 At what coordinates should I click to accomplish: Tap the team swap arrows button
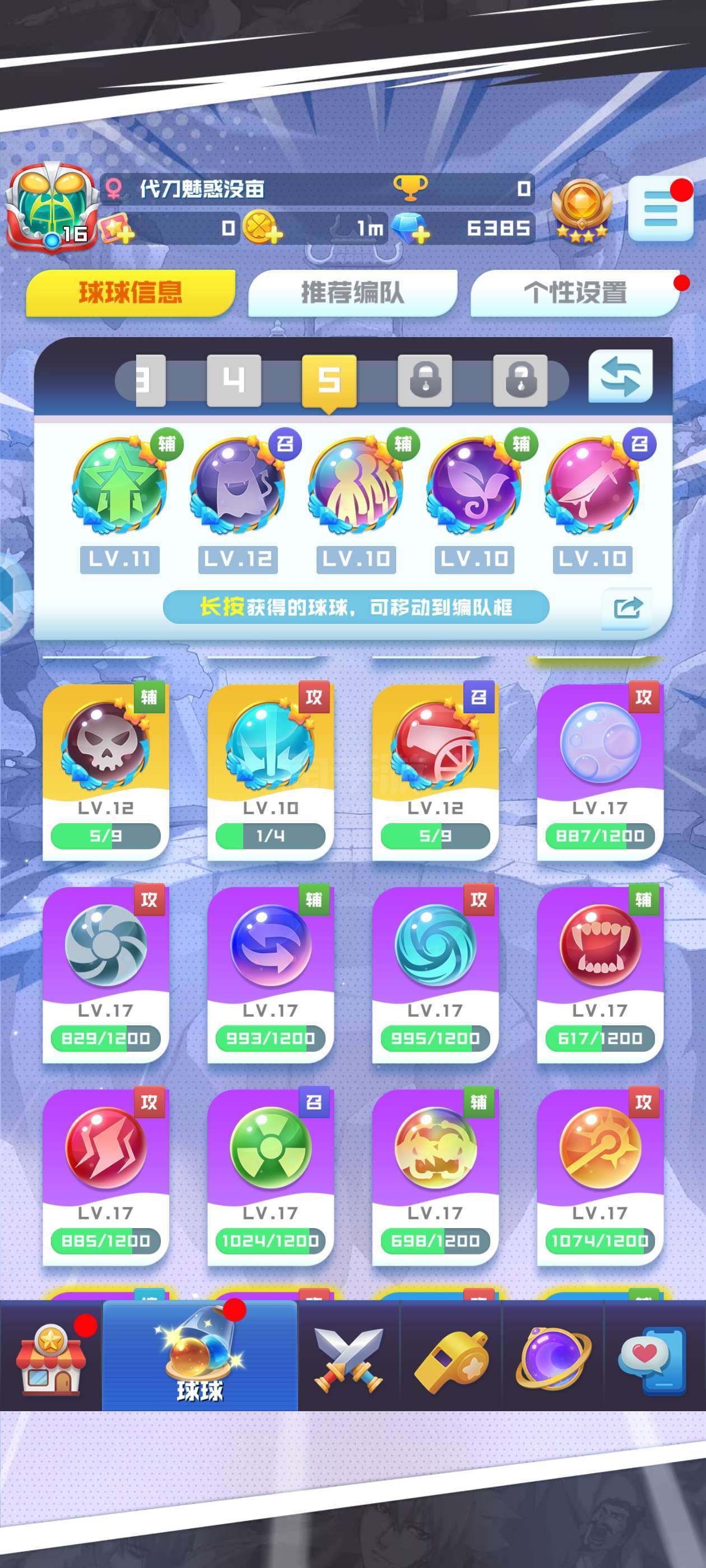[x=620, y=376]
